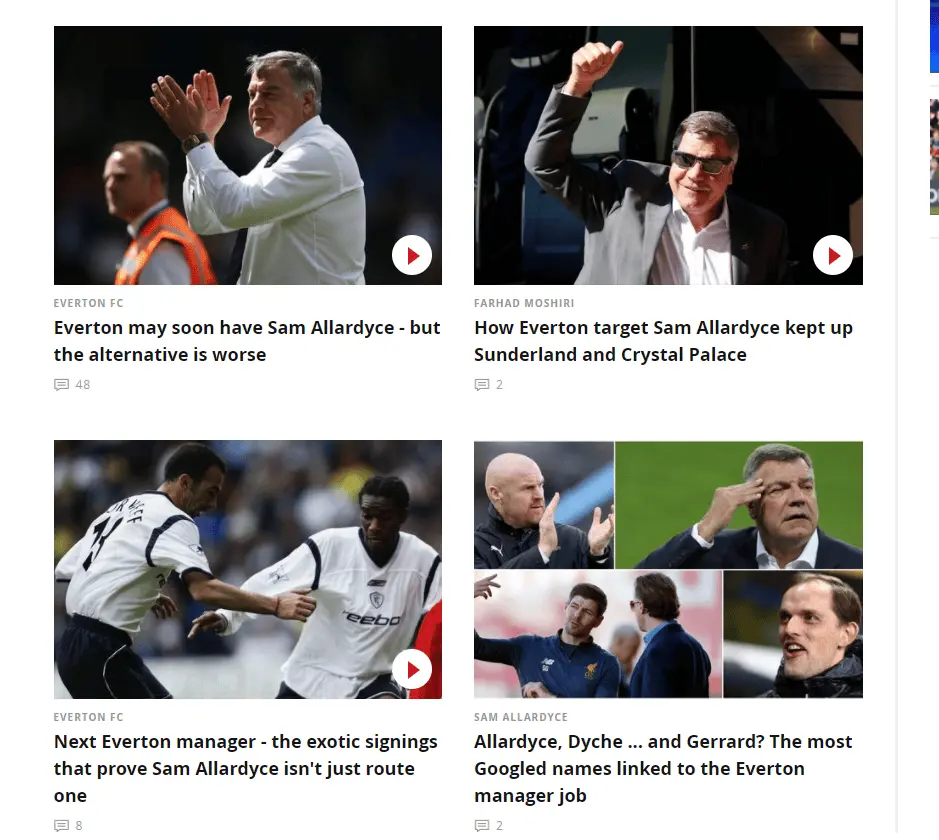Open the Sam Allardyce topic tag
Screen dimensions: 939x840
520,717
